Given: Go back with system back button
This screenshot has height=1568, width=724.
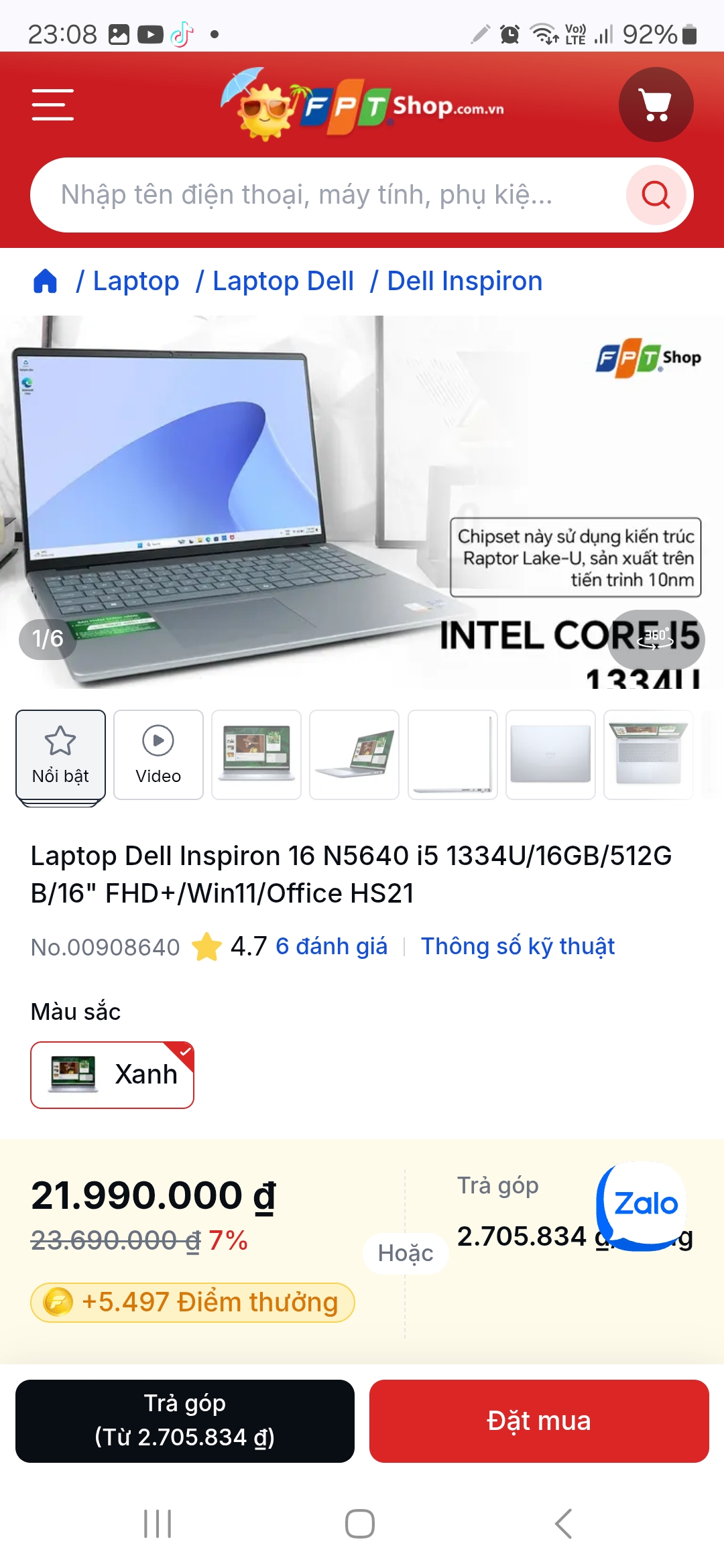Looking at the screenshot, I should [x=563, y=1524].
